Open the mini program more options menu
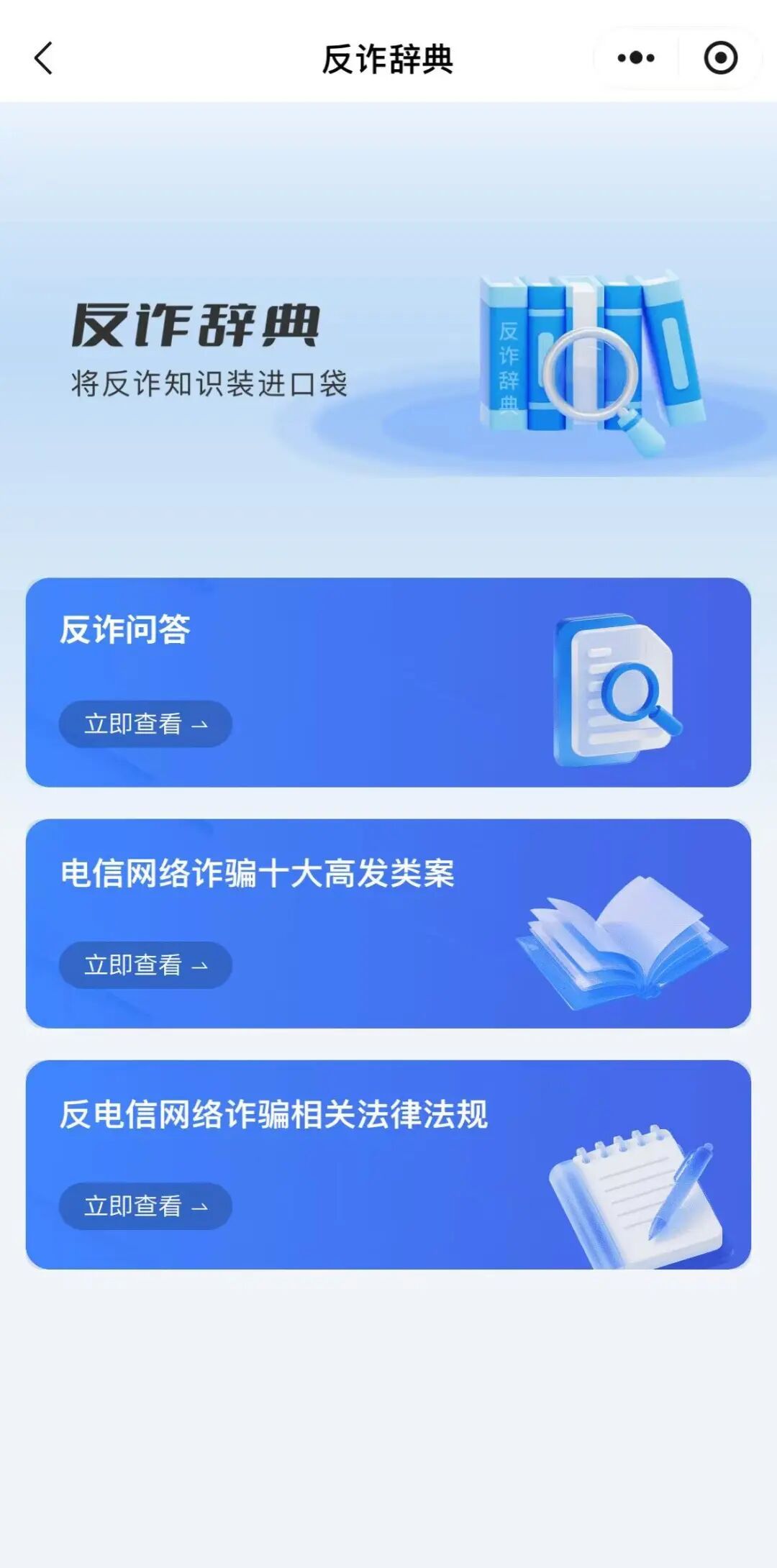This screenshot has width=777, height=1568. (636, 58)
